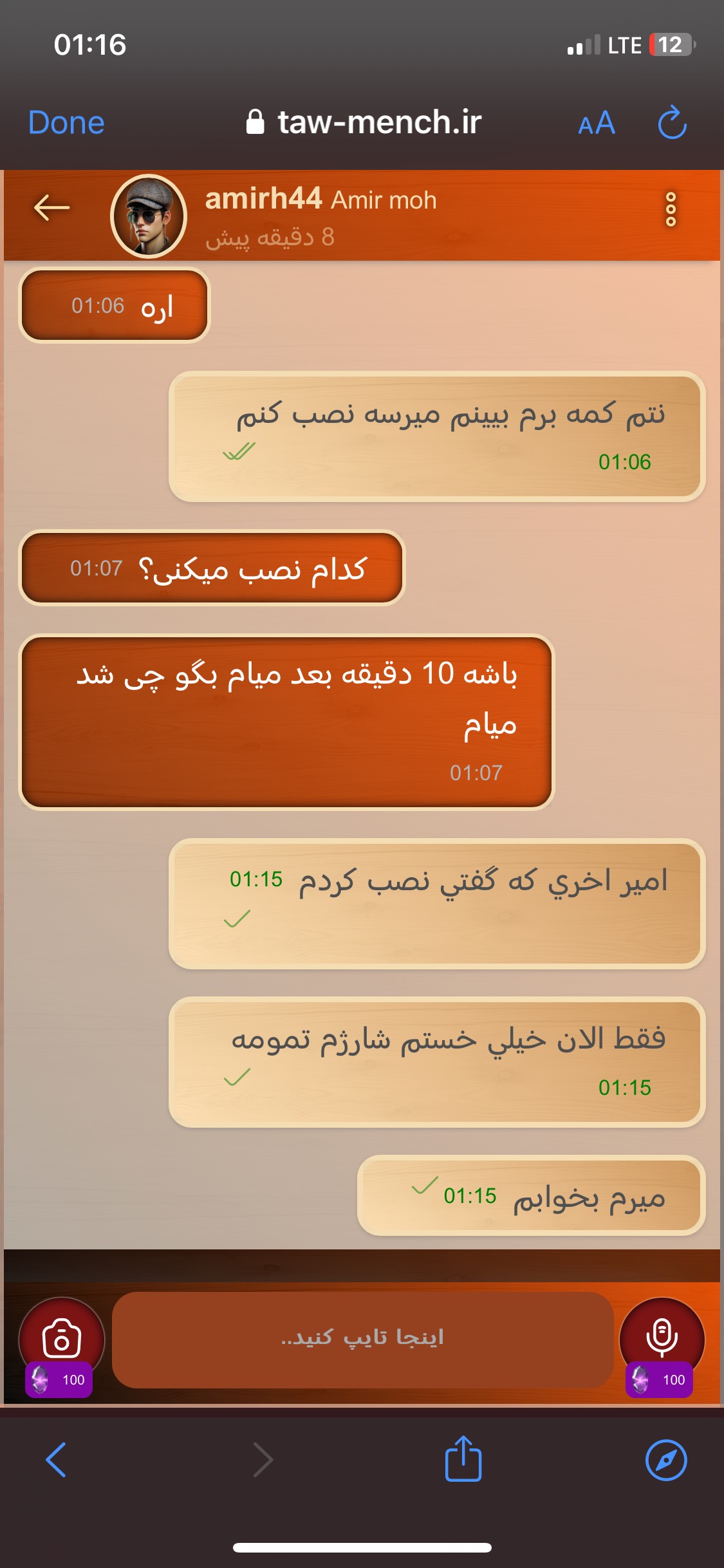Open in Safari with the compass icon
The width and height of the screenshot is (724, 1568).
click(x=666, y=1460)
